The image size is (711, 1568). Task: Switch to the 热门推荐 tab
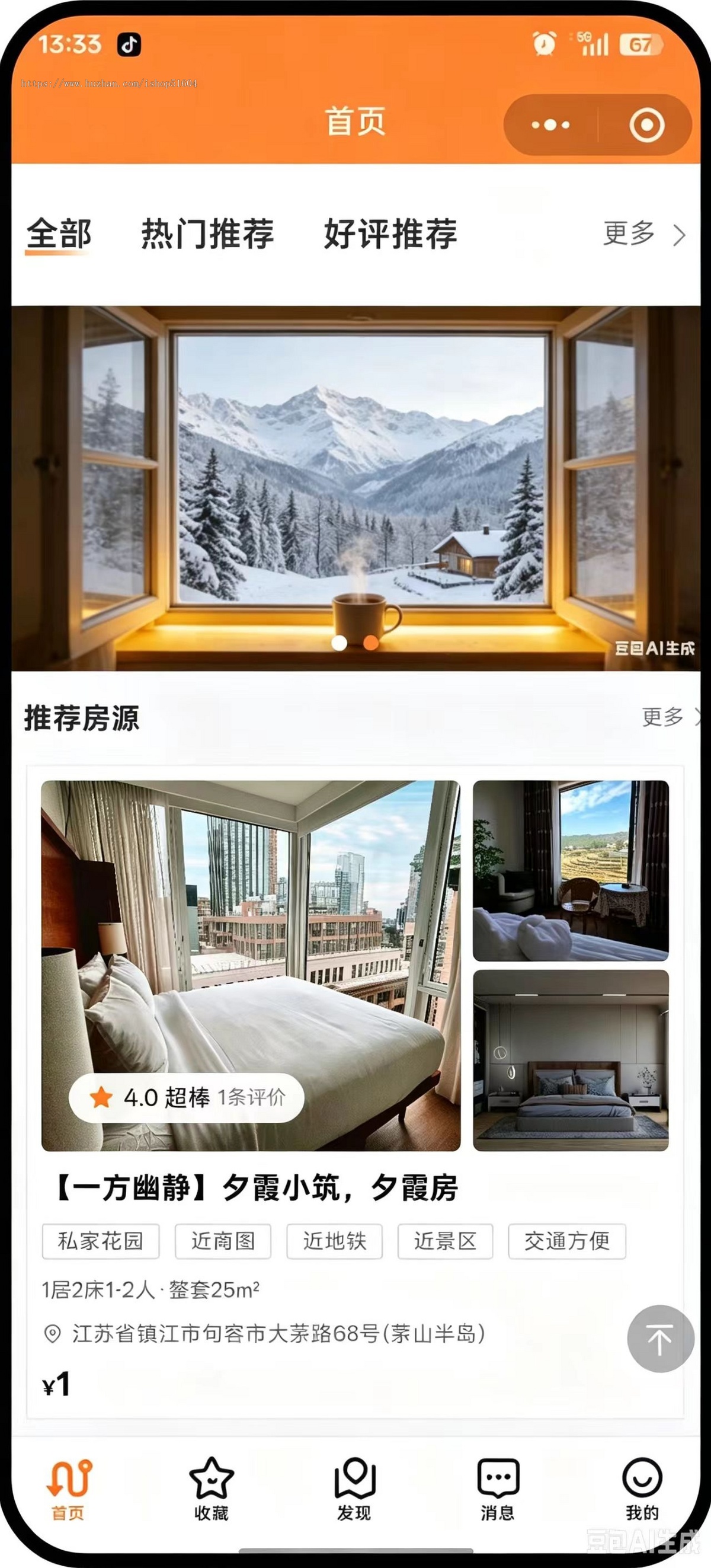coord(207,234)
